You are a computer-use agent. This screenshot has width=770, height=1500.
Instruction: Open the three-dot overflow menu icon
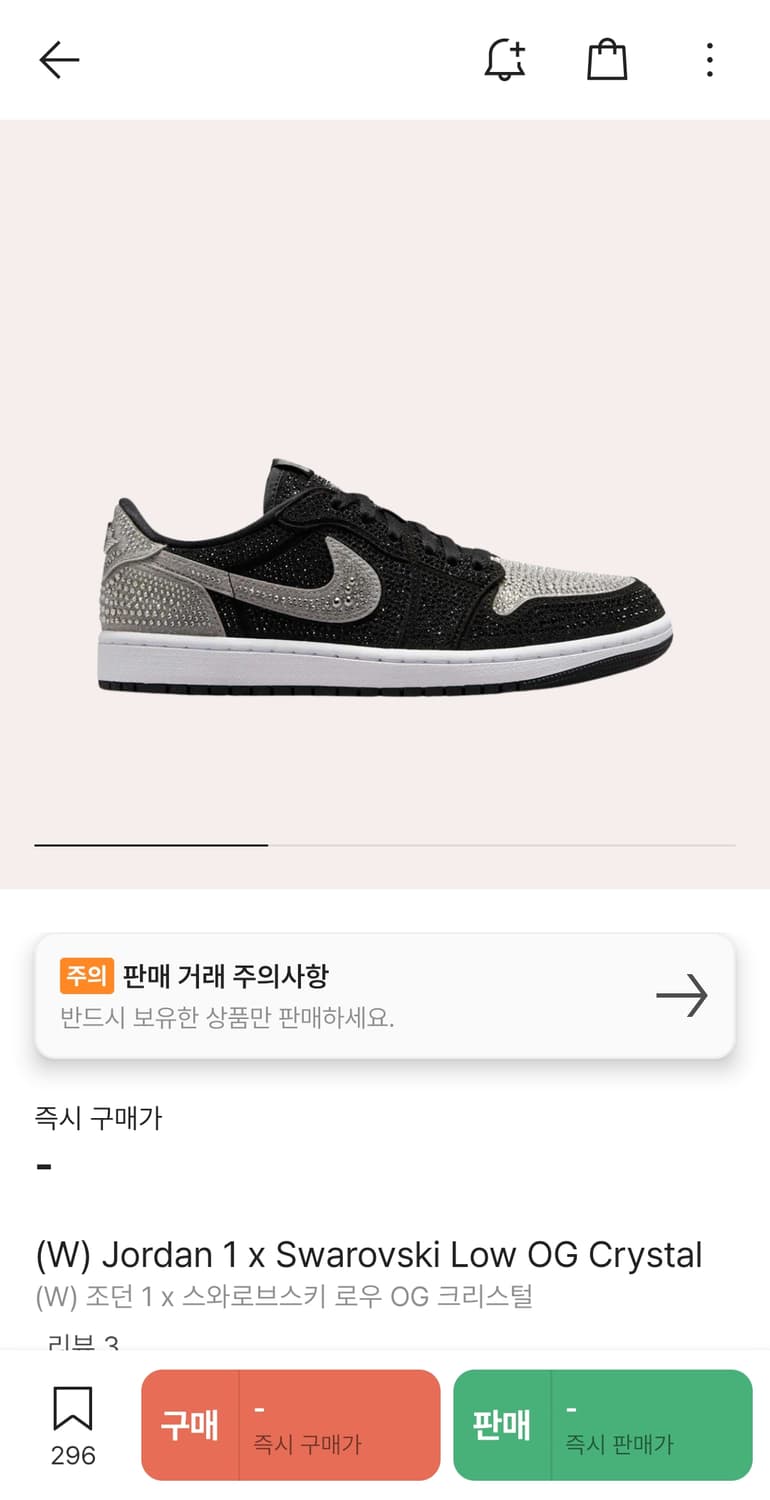click(x=709, y=60)
